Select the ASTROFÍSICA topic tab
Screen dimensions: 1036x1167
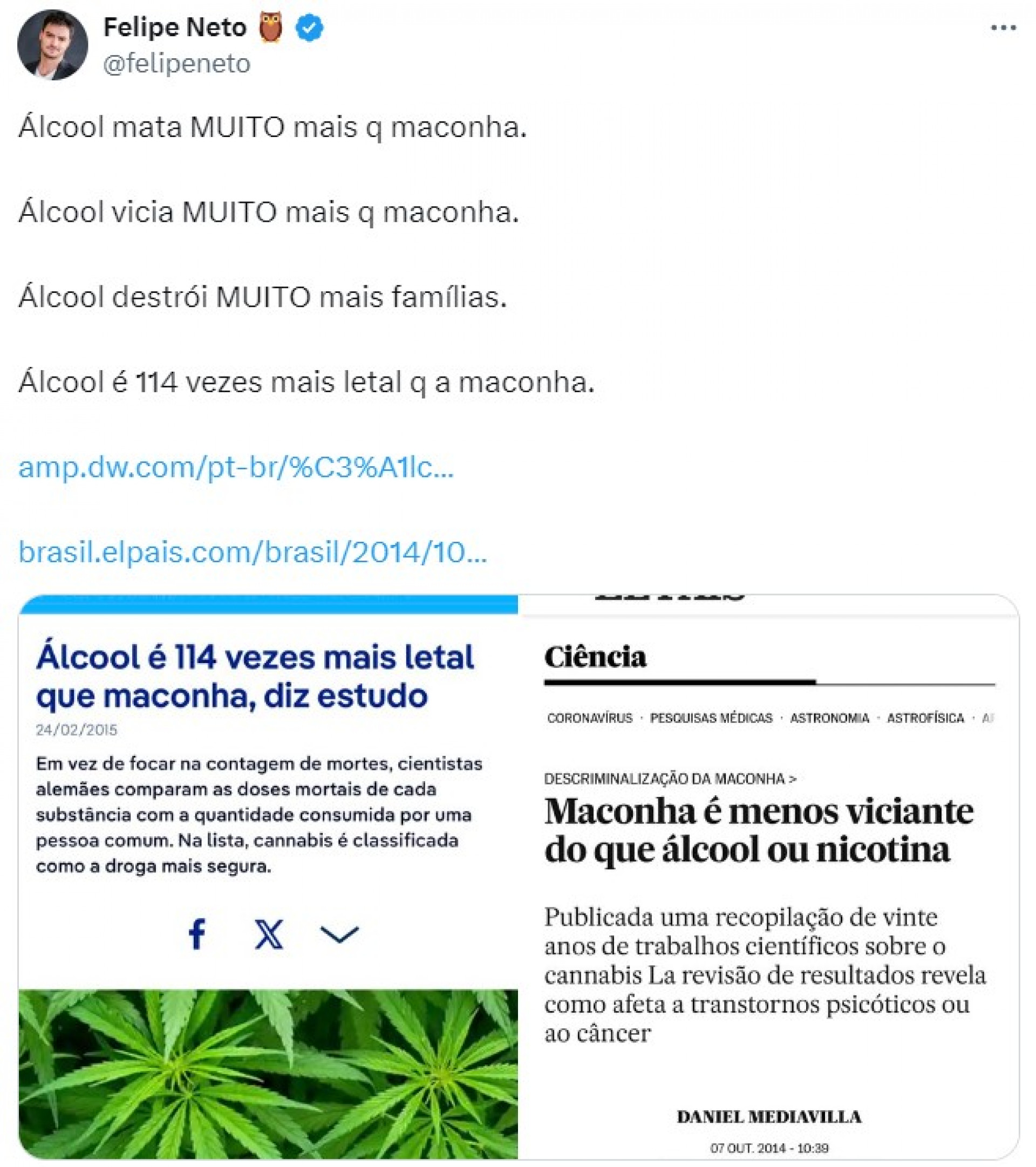tap(926, 718)
